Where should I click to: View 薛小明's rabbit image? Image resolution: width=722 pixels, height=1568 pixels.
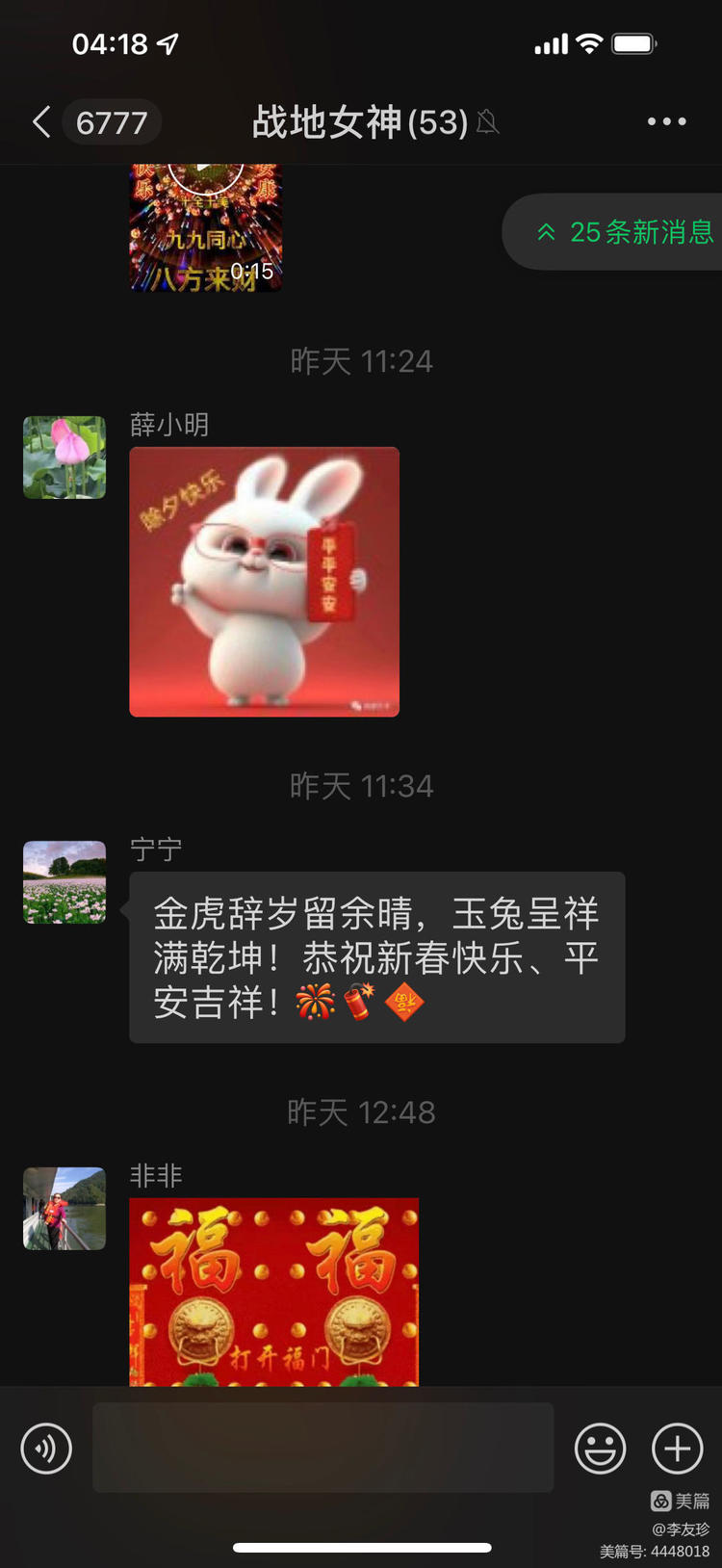click(265, 582)
